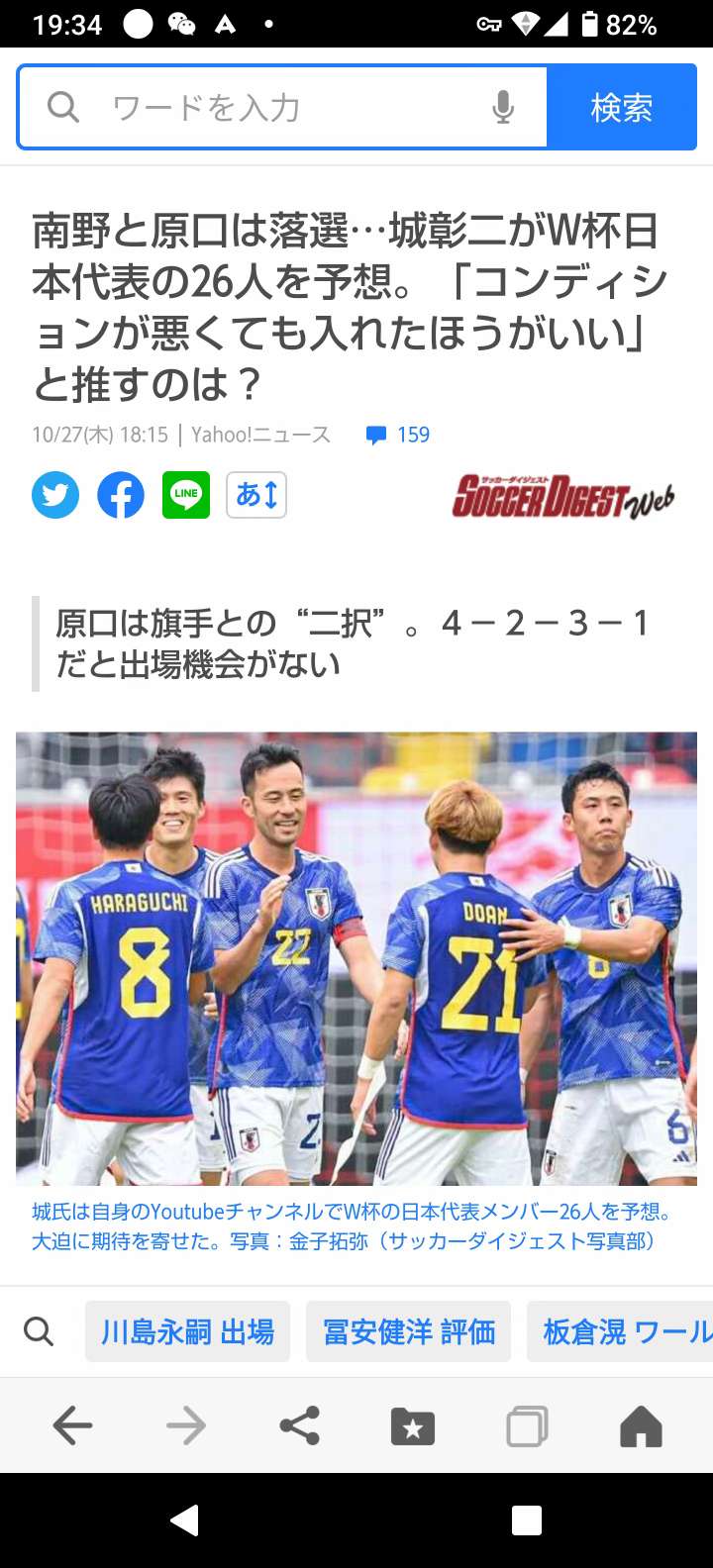Tap the search icon beside suggestion chips
713x1568 pixels.
click(x=39, y=1331)
